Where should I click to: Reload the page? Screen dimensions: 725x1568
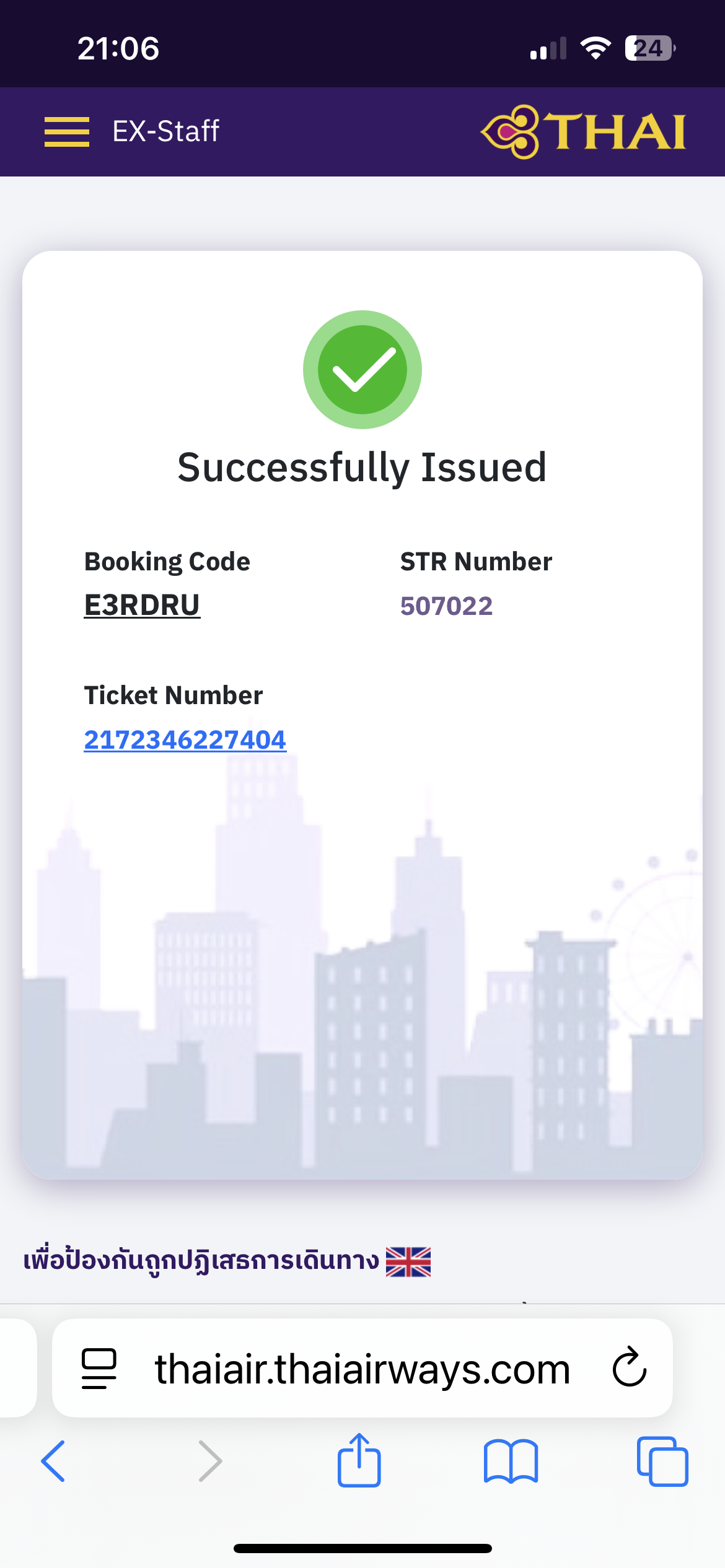tap(629, 1368)
